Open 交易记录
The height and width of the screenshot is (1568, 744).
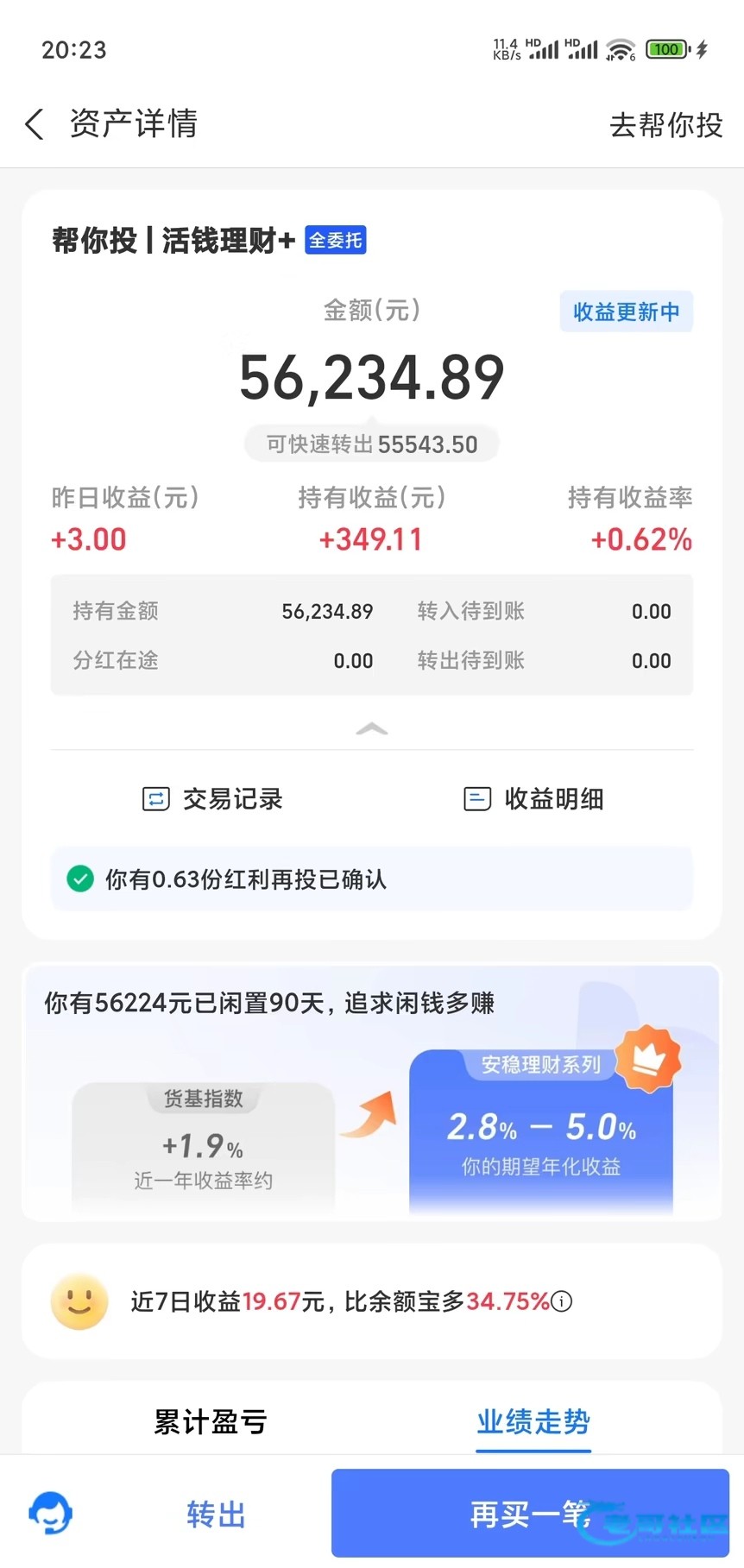click(212, 799)
